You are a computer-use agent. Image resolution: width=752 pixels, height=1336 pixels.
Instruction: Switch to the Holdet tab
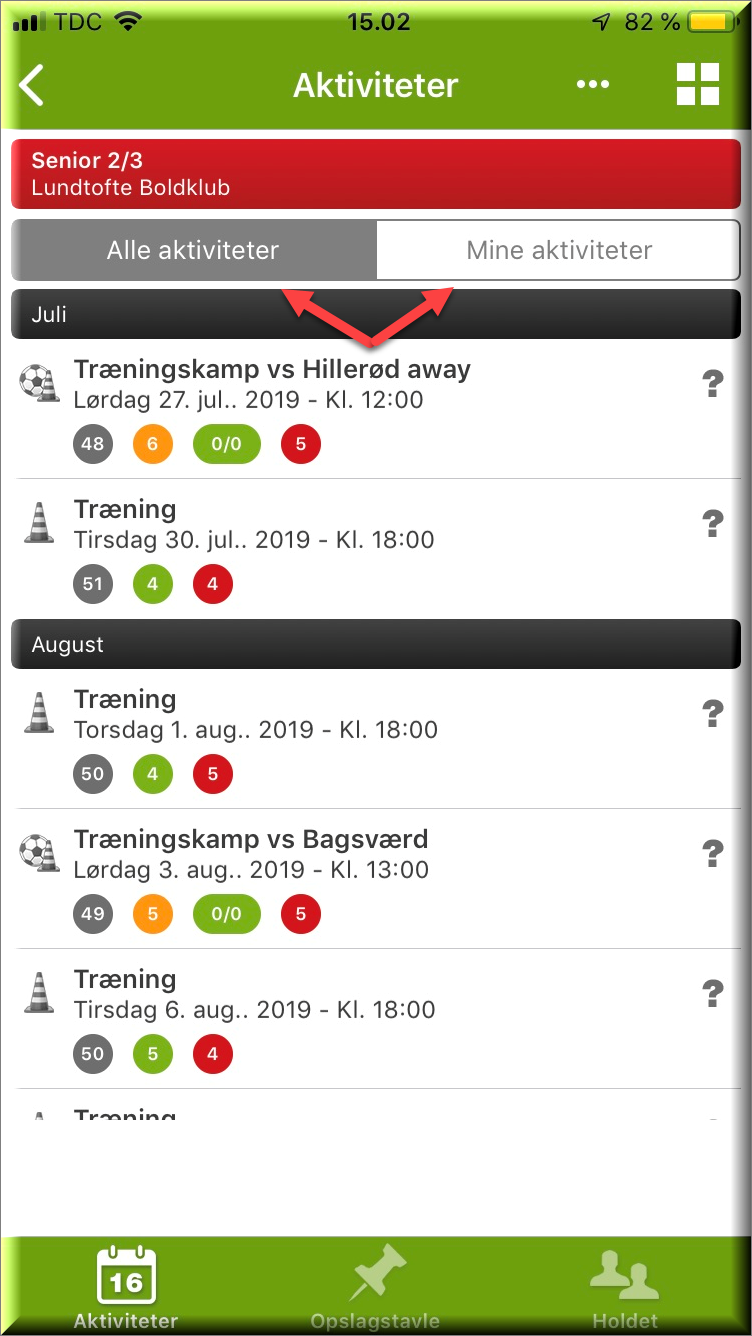click(x=625, y=1287)
